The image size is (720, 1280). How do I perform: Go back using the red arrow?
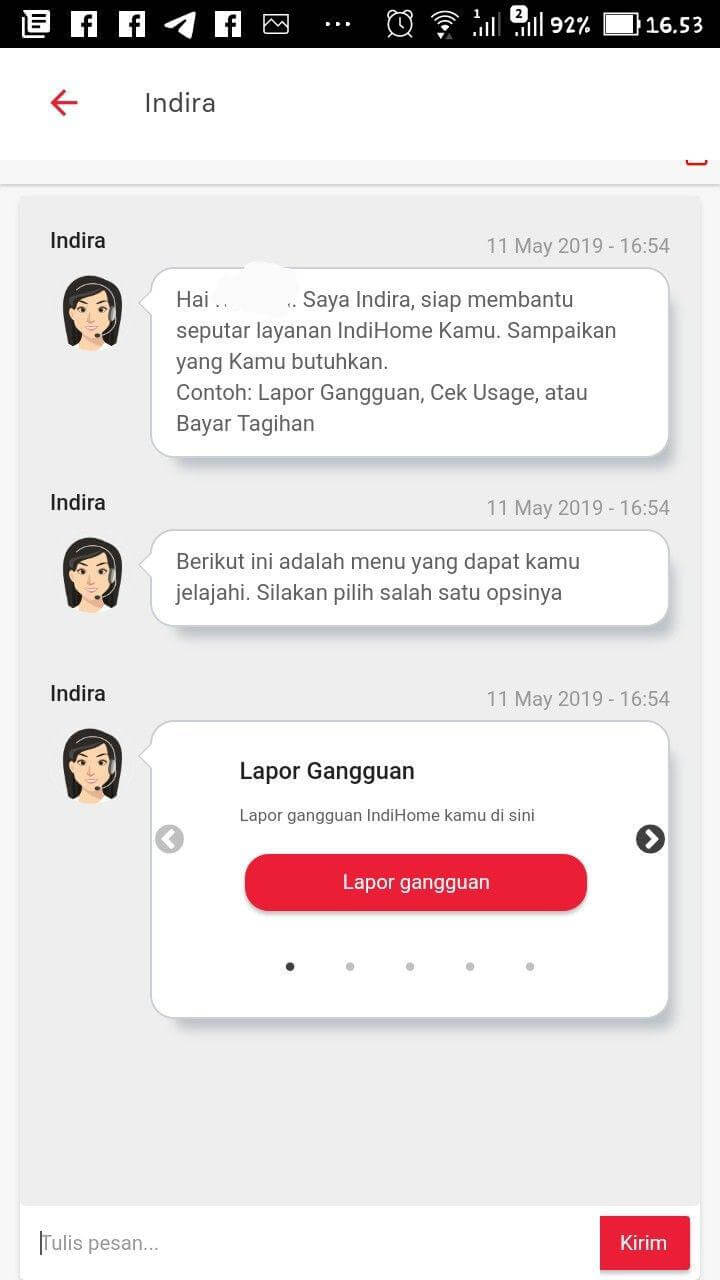coord(64,102)
